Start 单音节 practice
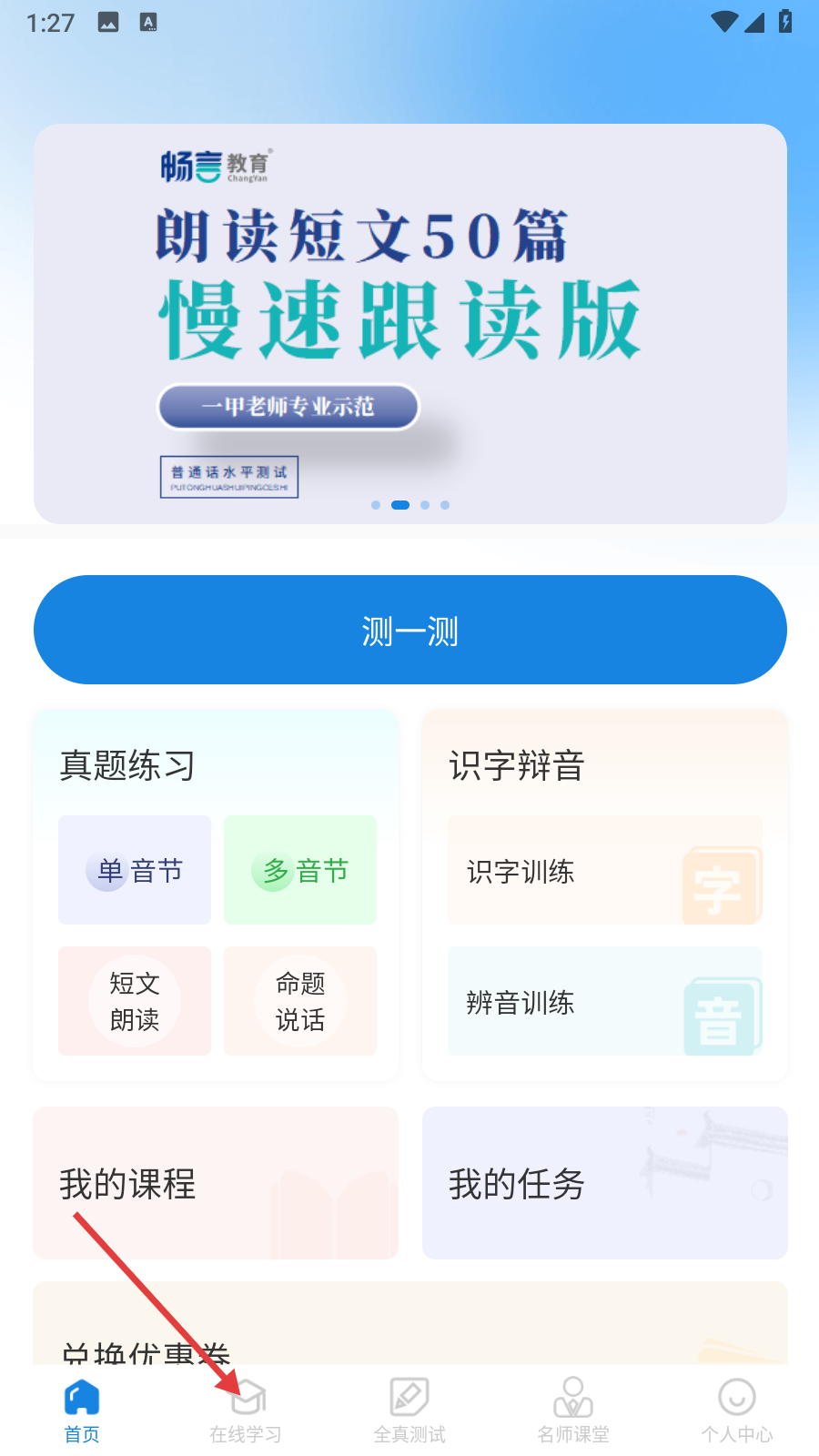The height and width of the screenshot is (1456, 819). [x=135, y=871]
